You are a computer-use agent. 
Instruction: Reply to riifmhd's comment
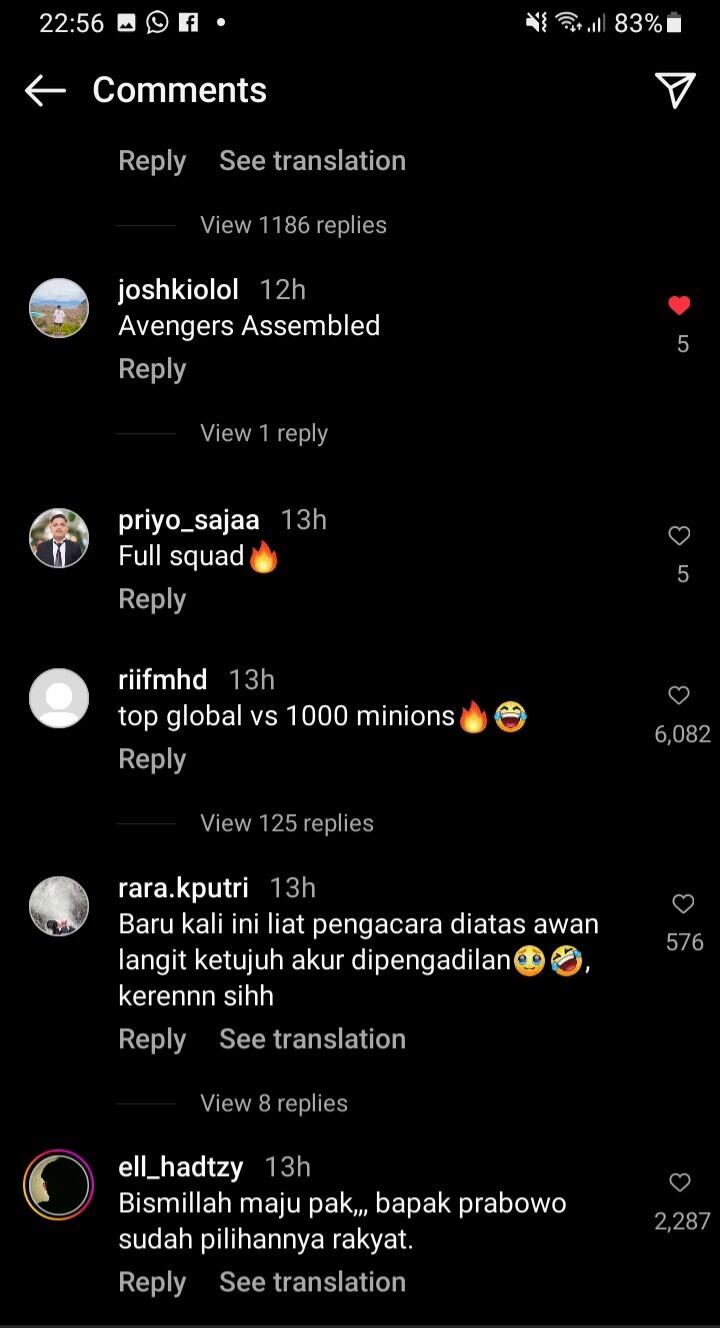pos(152,758)
